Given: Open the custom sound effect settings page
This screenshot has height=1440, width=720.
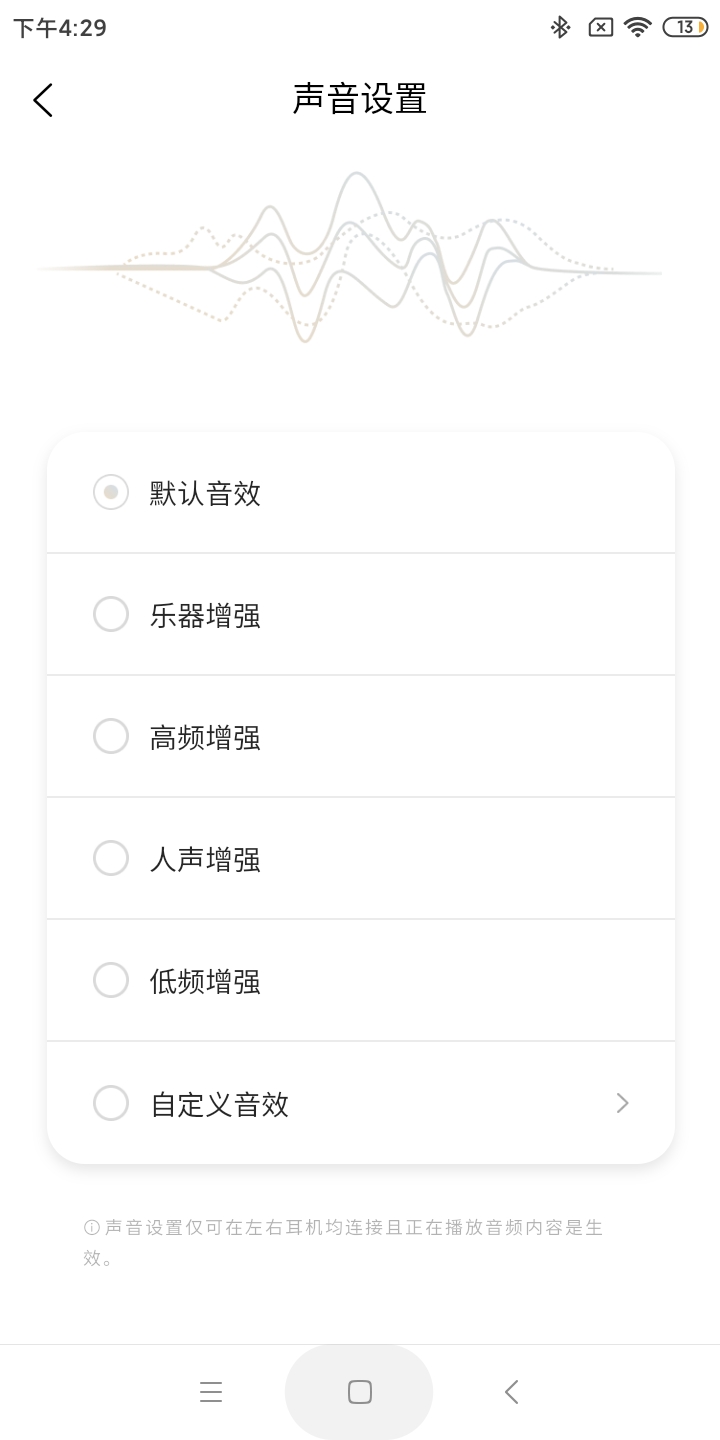Looking at the screenshot, I should pyautogui.click(x=360, y=1103).
